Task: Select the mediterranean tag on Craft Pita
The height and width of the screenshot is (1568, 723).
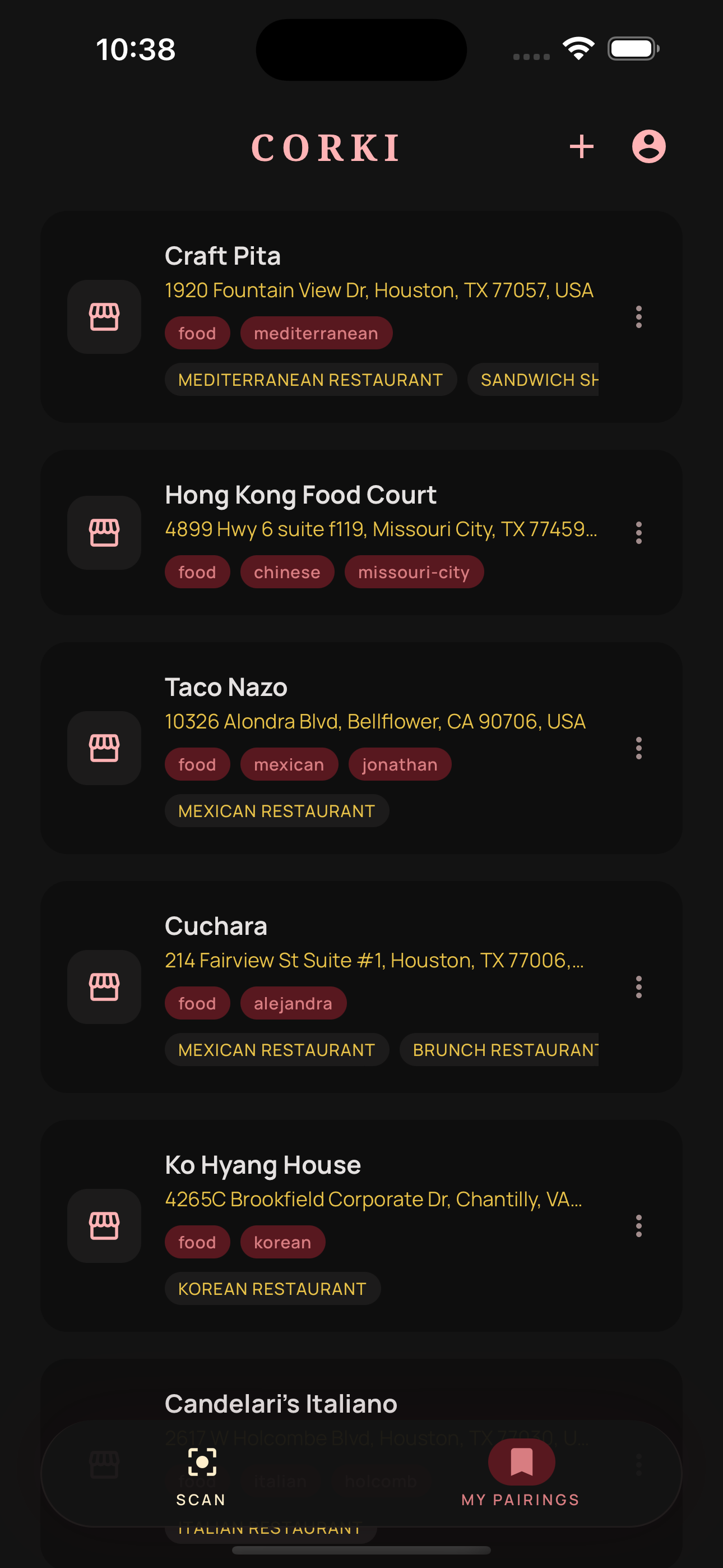Action: 316,333
